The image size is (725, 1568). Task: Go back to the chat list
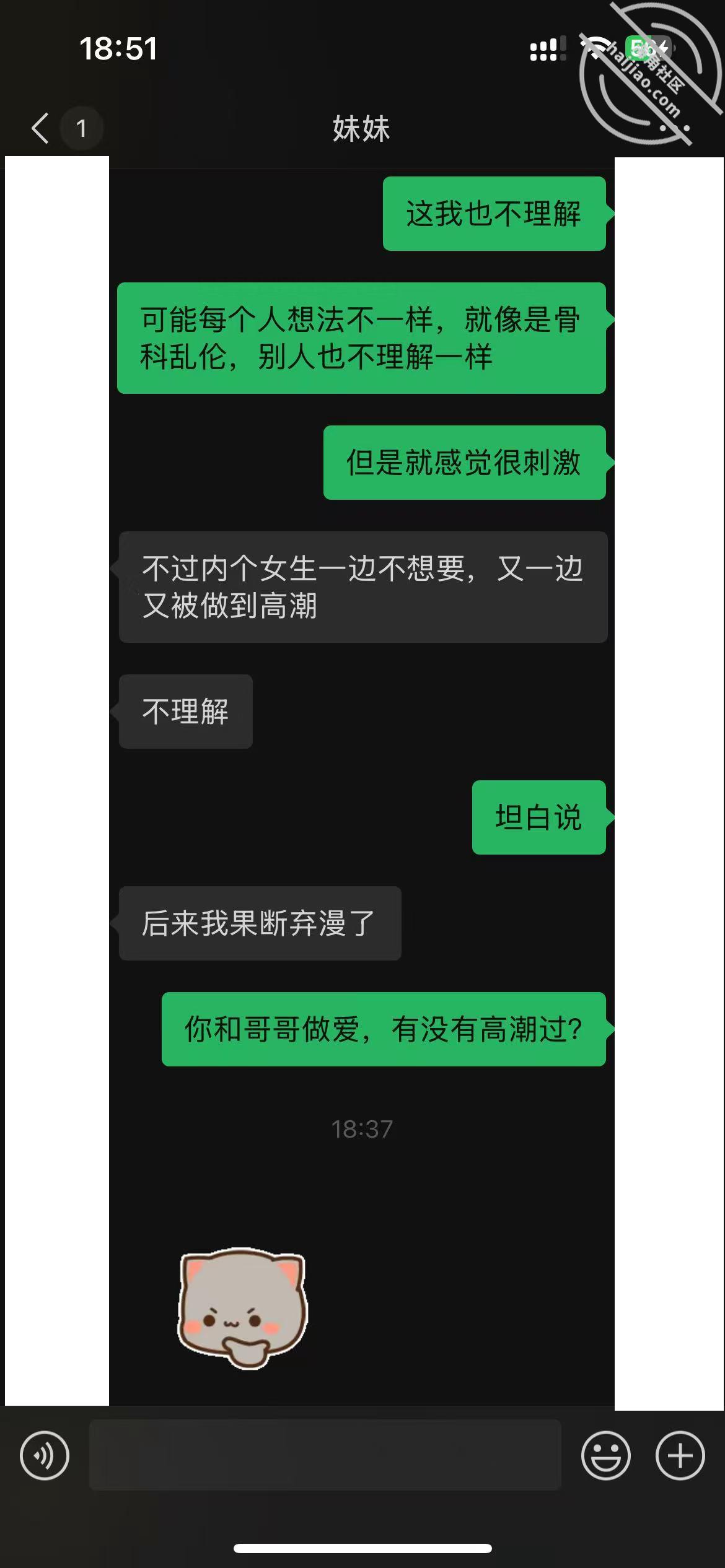coord(41,128)
